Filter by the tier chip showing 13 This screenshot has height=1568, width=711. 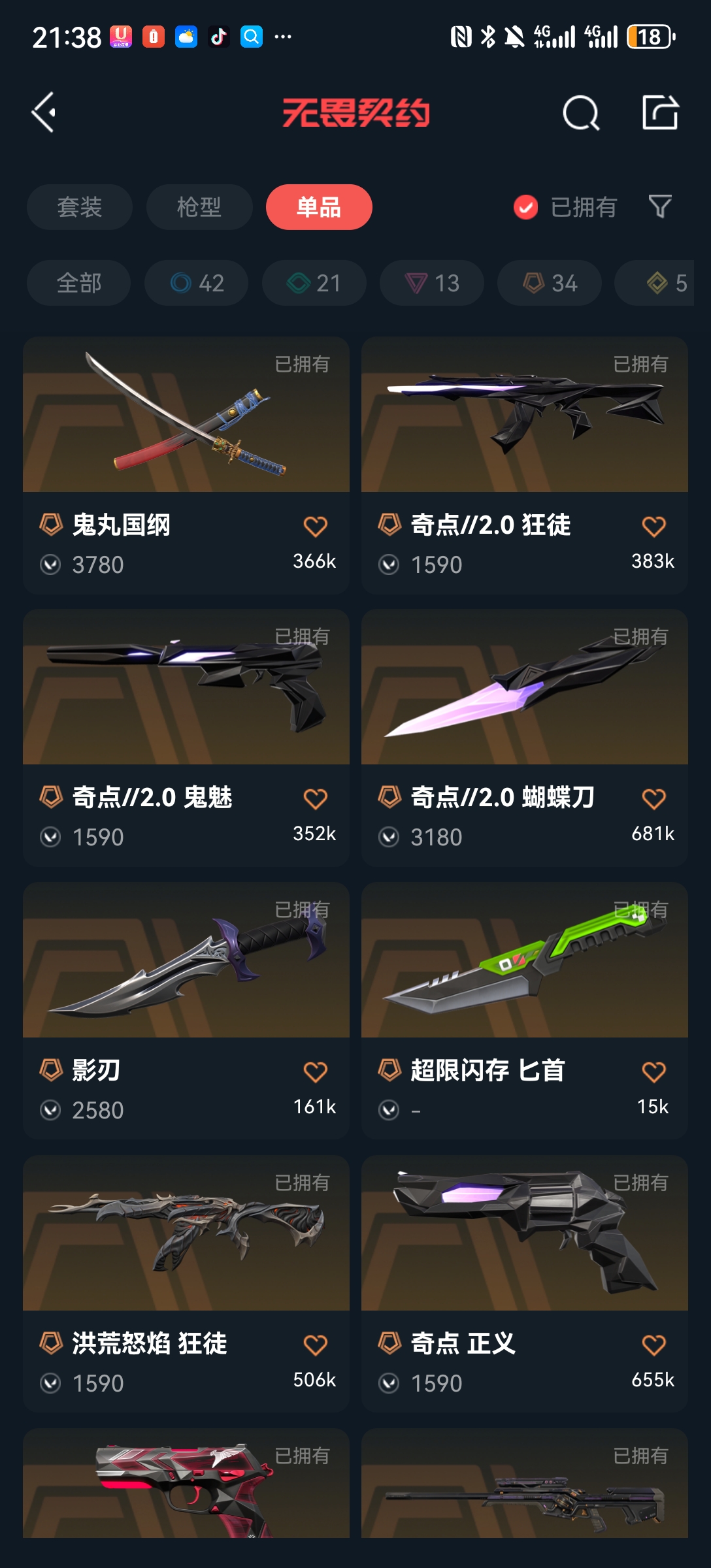(431, 283)
